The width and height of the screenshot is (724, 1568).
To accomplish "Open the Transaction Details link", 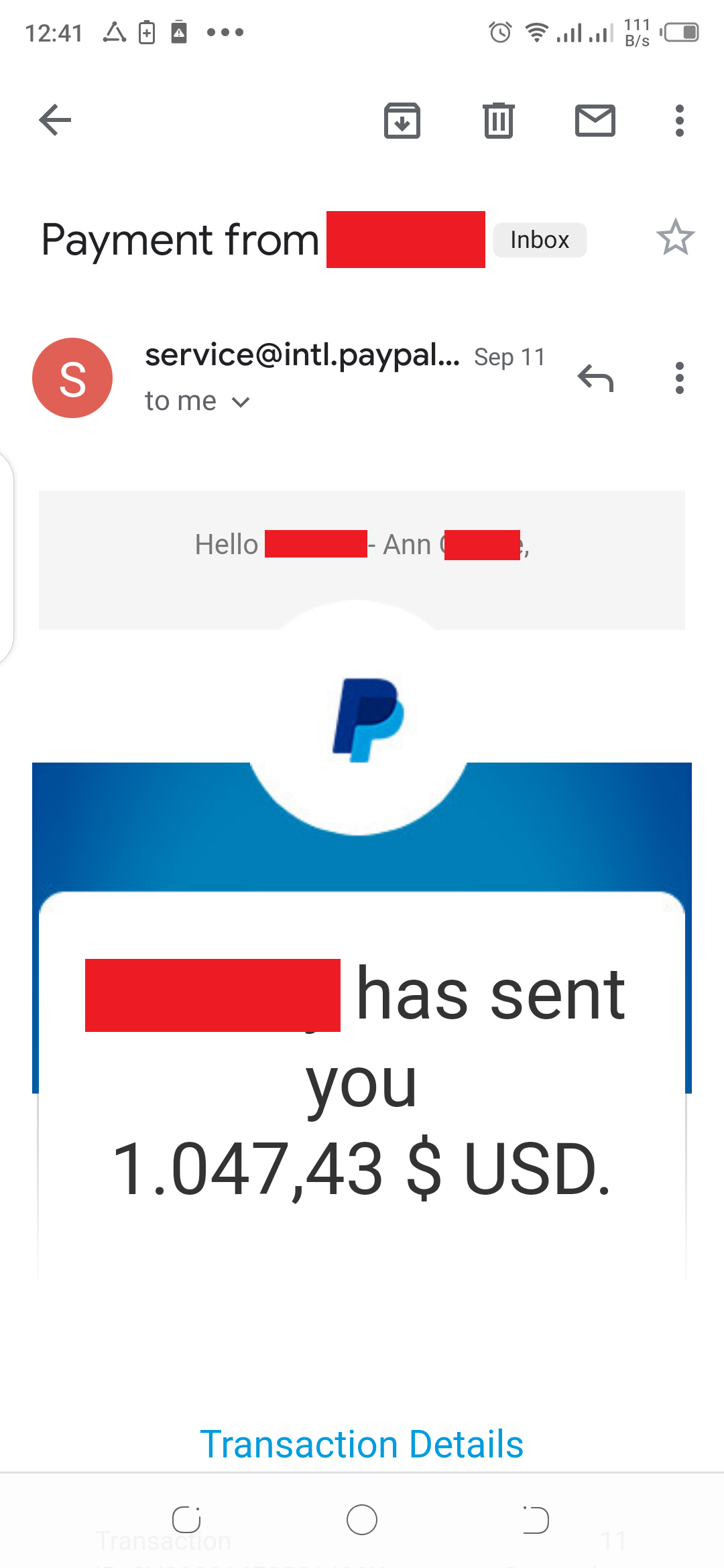I will (362, 1444).
